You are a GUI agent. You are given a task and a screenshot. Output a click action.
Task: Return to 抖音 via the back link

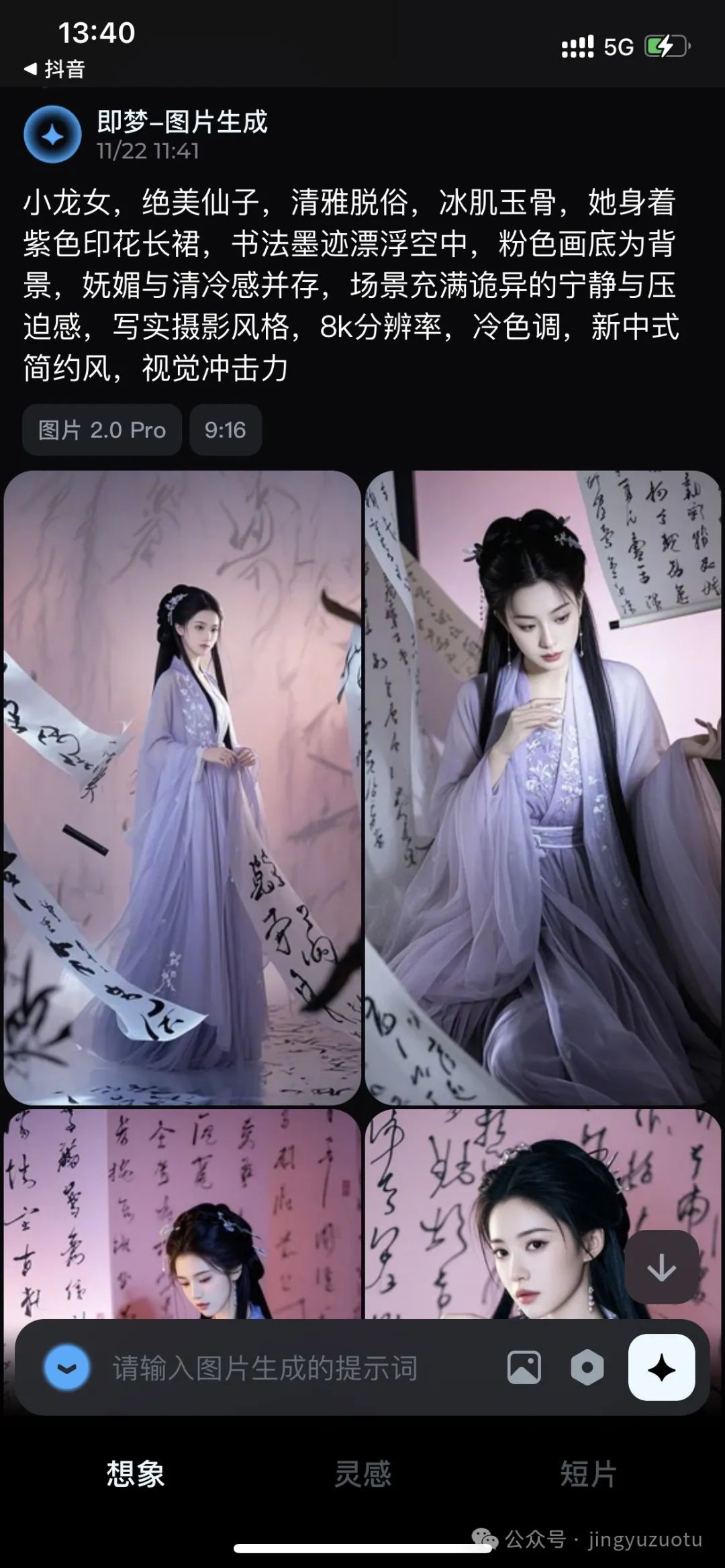(55, 69)
